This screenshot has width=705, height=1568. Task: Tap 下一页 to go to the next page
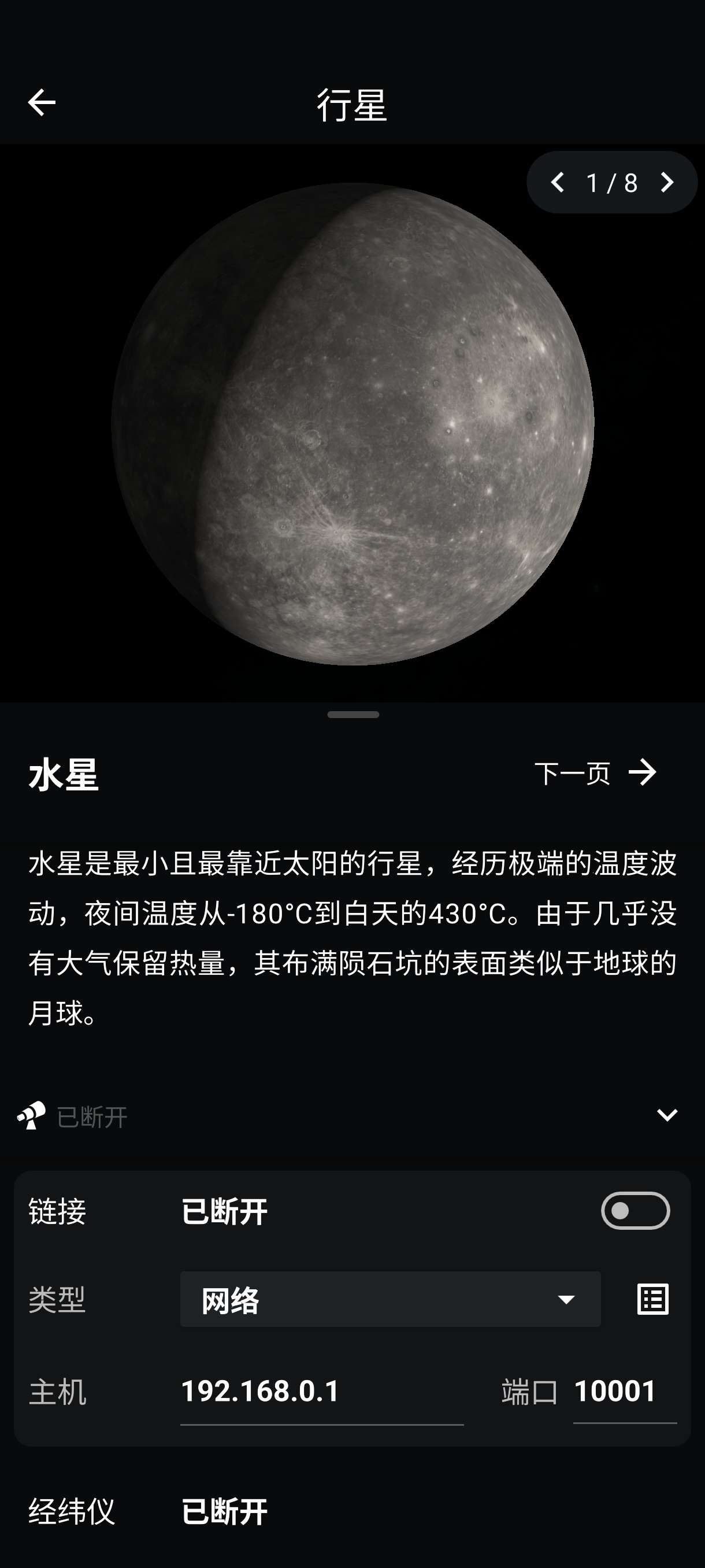click(x=596, y=773)
